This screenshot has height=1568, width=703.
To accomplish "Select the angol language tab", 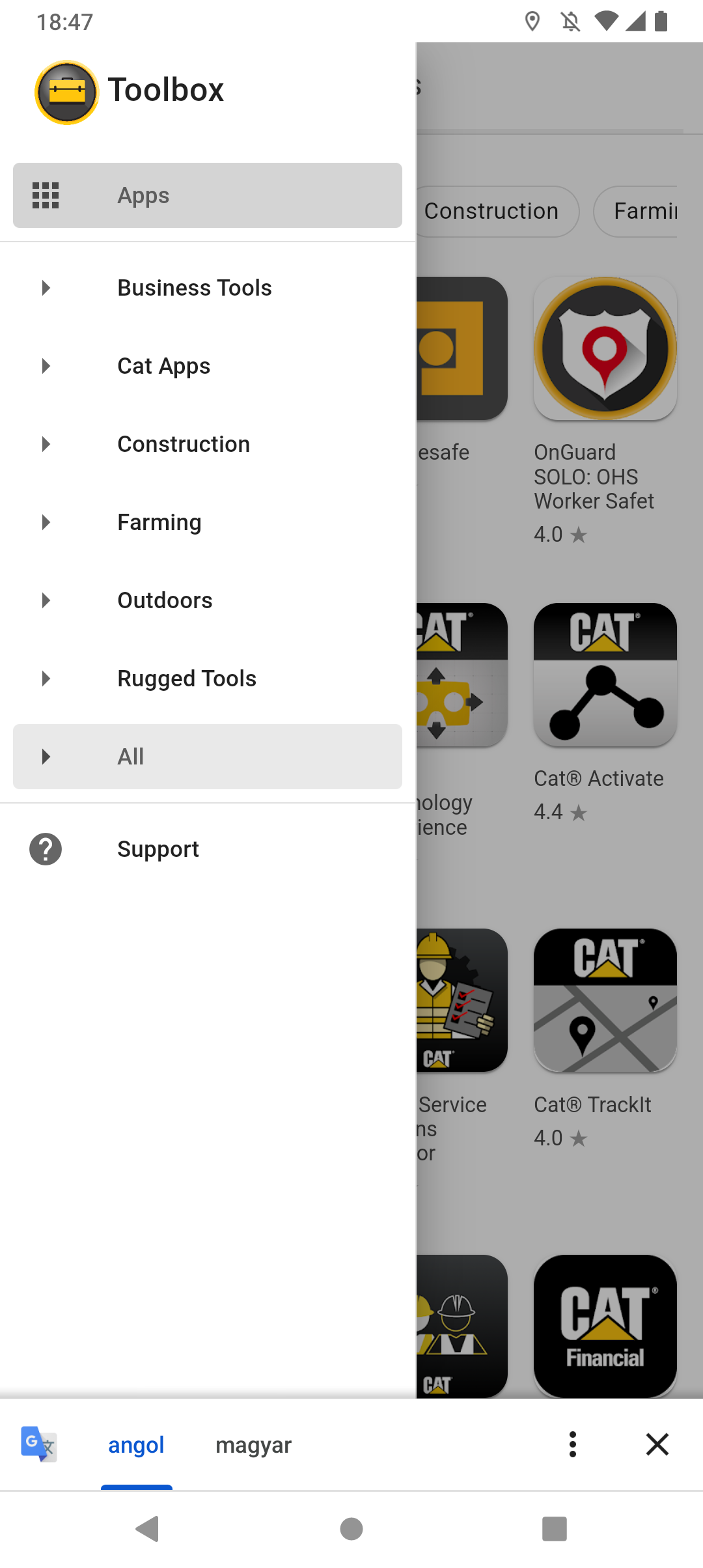I will click(x=136, y=1445).
